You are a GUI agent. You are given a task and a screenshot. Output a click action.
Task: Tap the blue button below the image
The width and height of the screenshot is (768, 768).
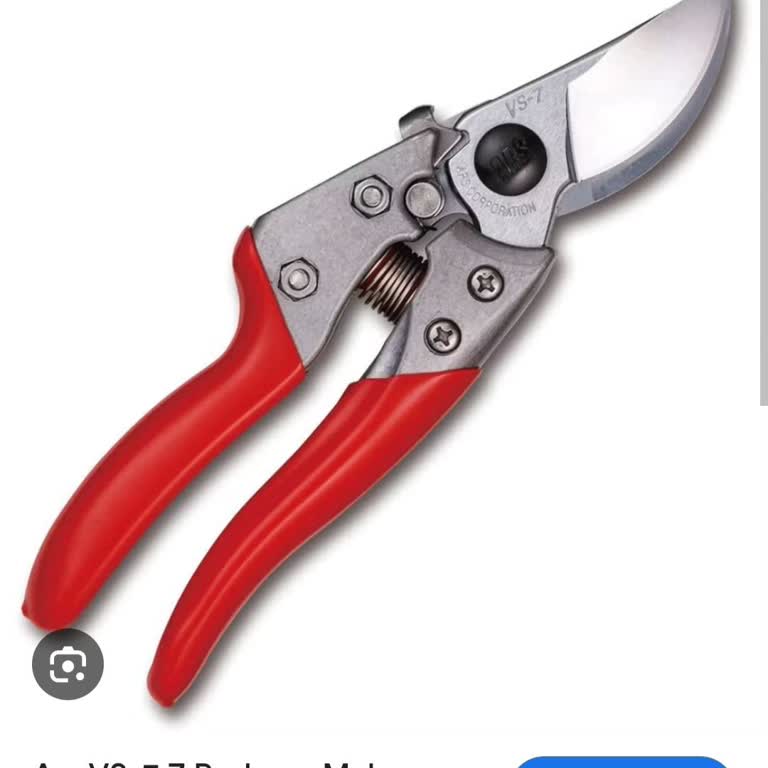coord(622,762)
